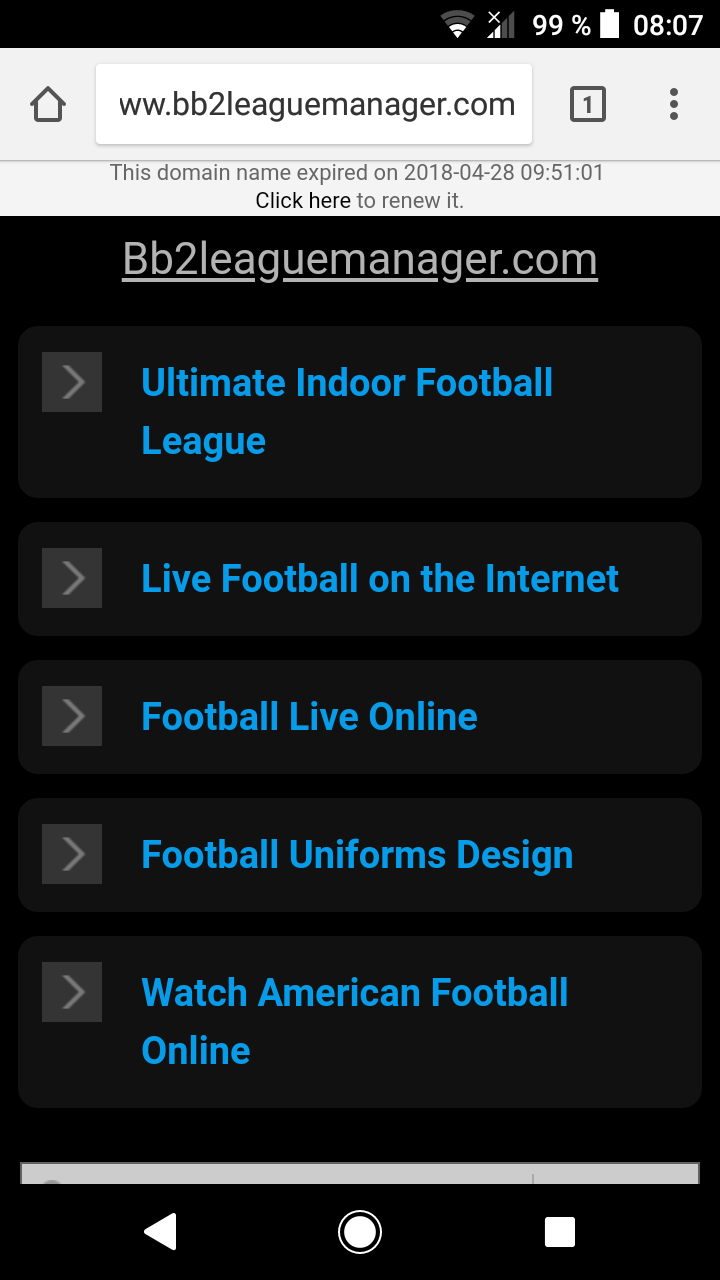Image resolution: width=720 pixels, height=1280 pixels.
Task: Open Ultimate Indoor Football League link
Action: click(346, 411)
